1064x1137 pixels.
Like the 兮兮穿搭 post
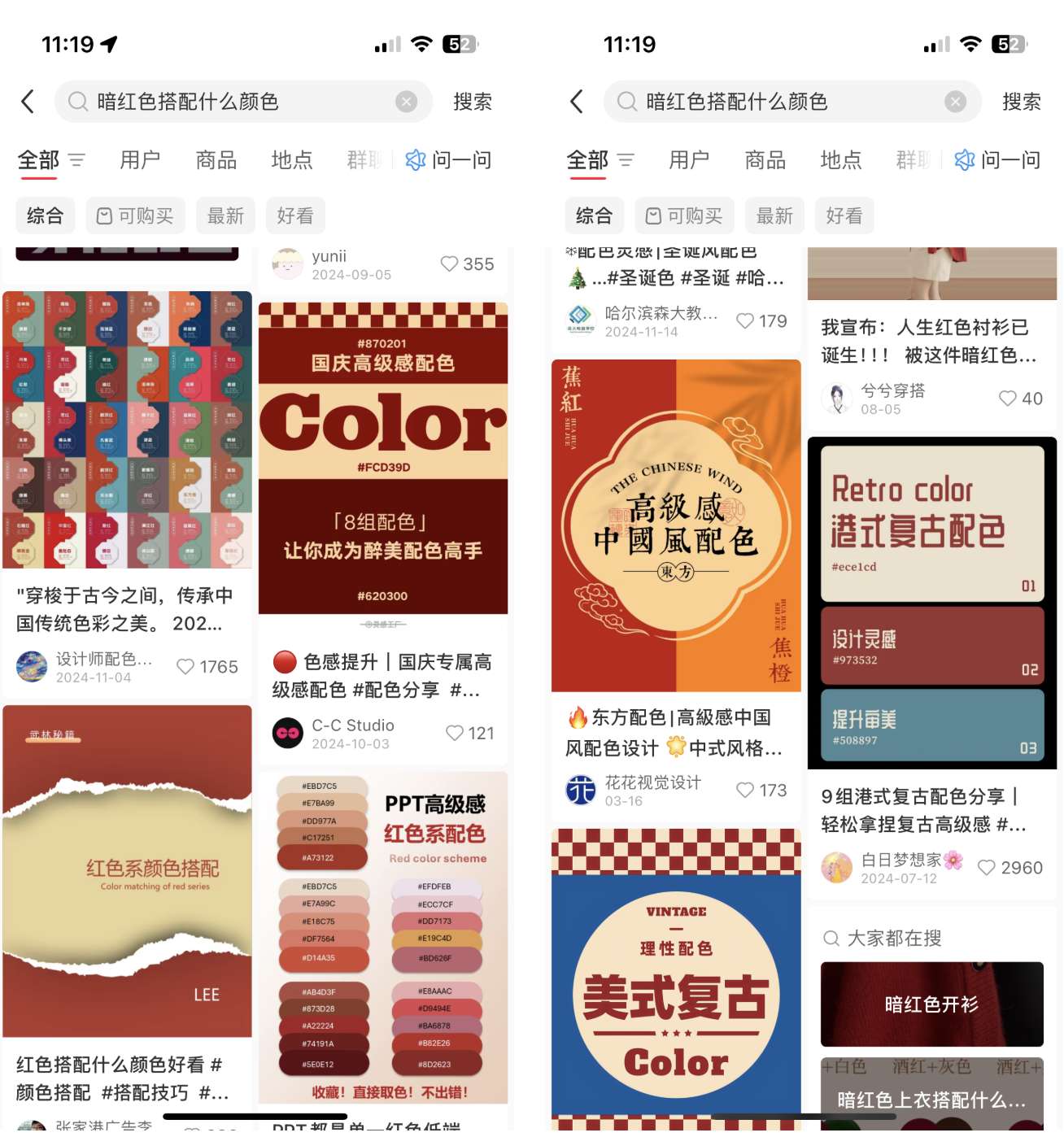1008,399
